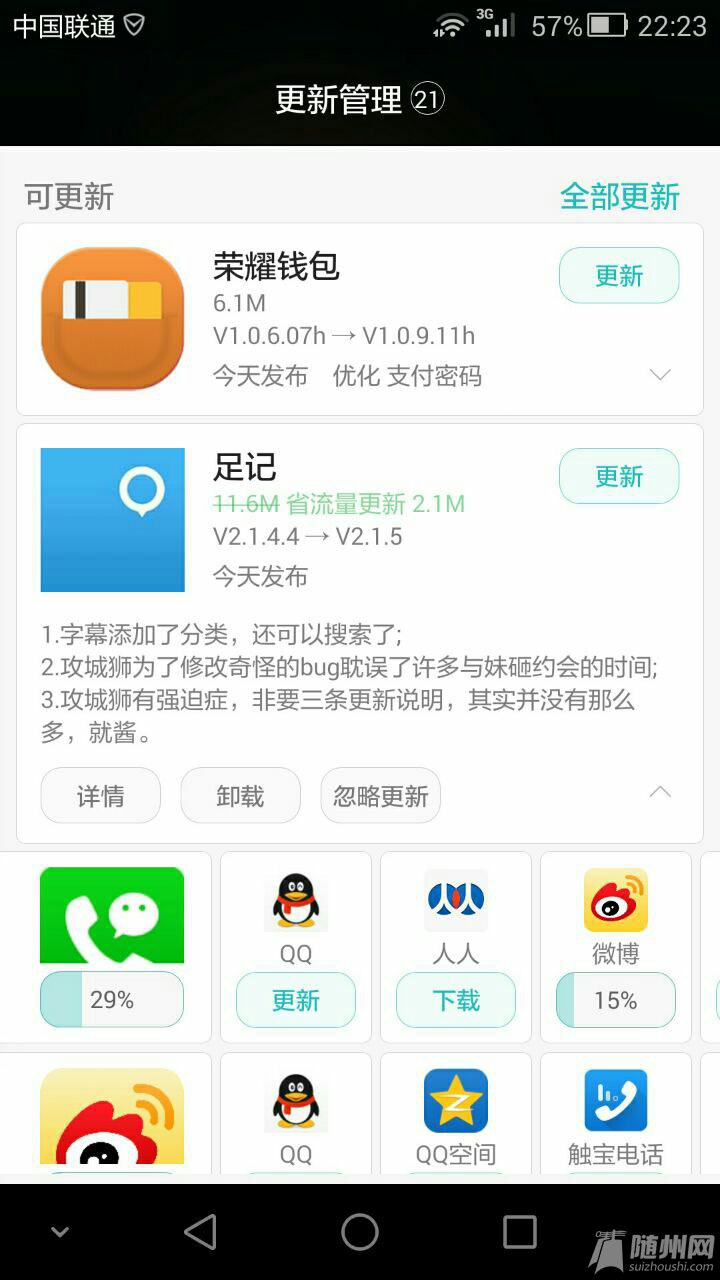720x1280 pixels.
Task: Open the recent apps square button
Action: point(519,1232)
